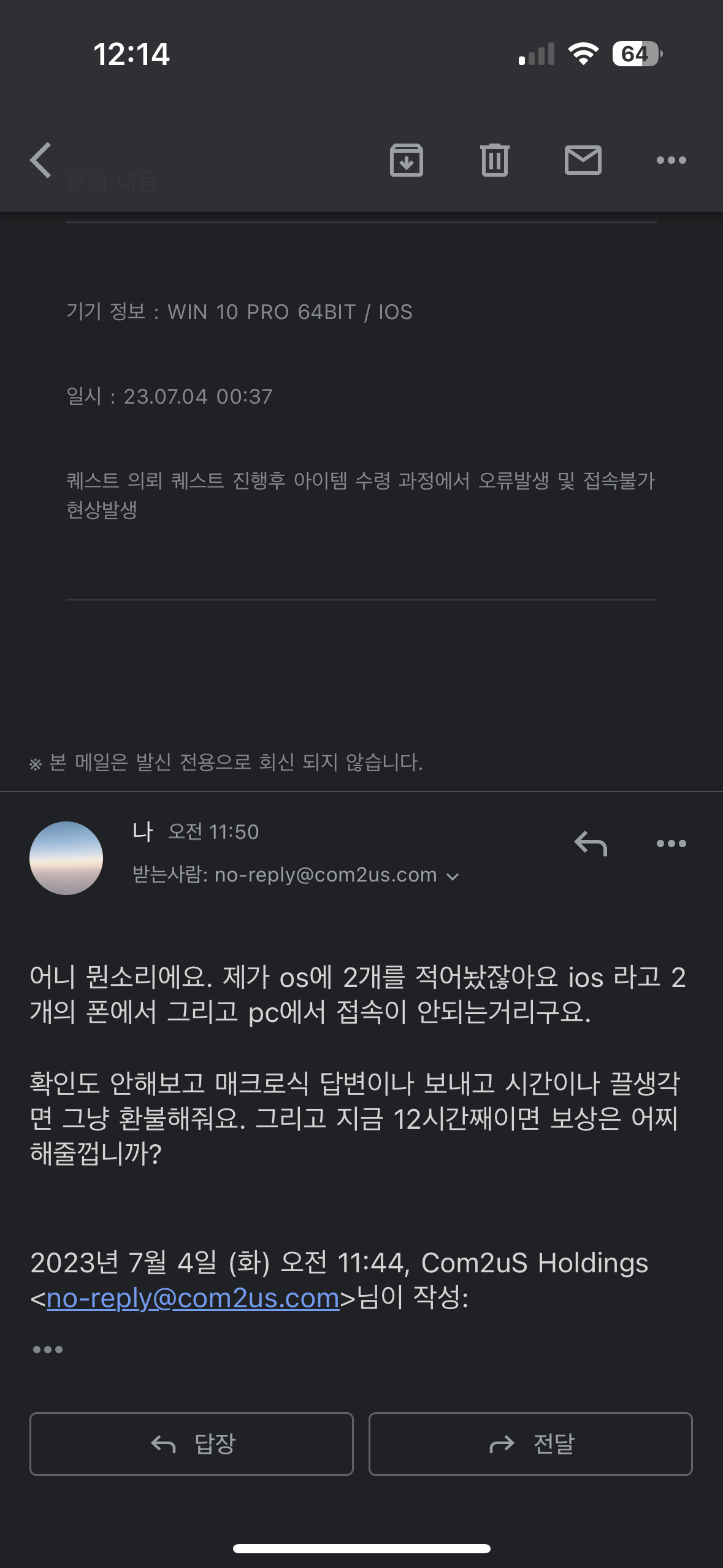Open more options for my 11:50 message
723x1568 pixels.
pyautogui.click(x=671, y=844)
